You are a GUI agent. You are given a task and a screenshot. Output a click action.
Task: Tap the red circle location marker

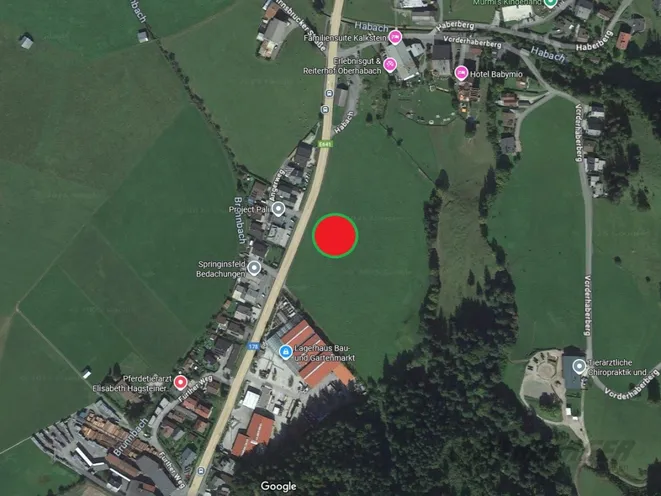[x=336, y=236]
